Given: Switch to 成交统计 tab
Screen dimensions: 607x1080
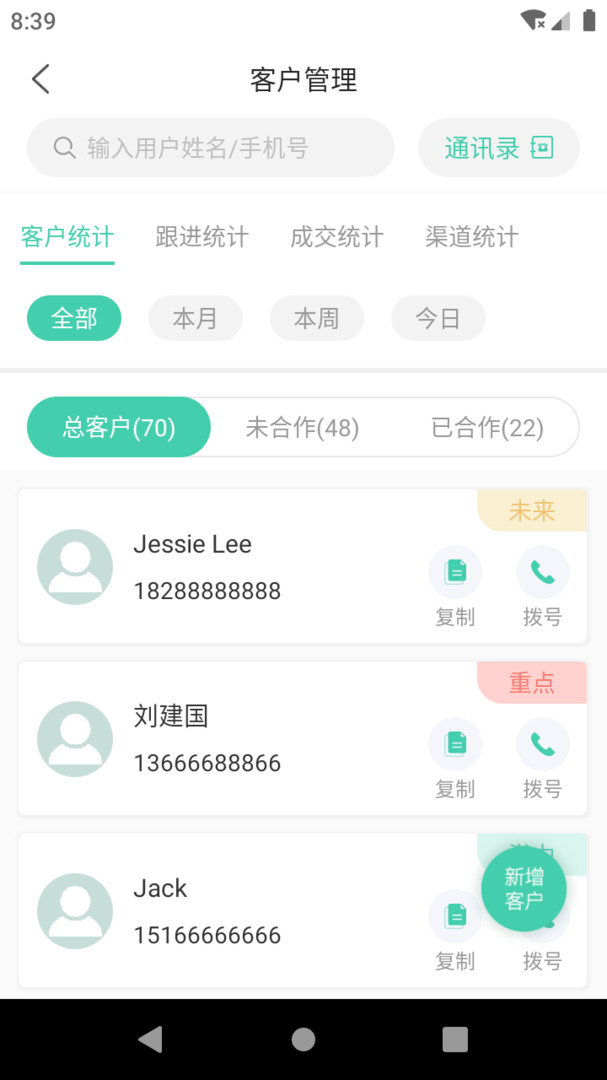Looking at the screenshot, I should (x=337, y=237).
